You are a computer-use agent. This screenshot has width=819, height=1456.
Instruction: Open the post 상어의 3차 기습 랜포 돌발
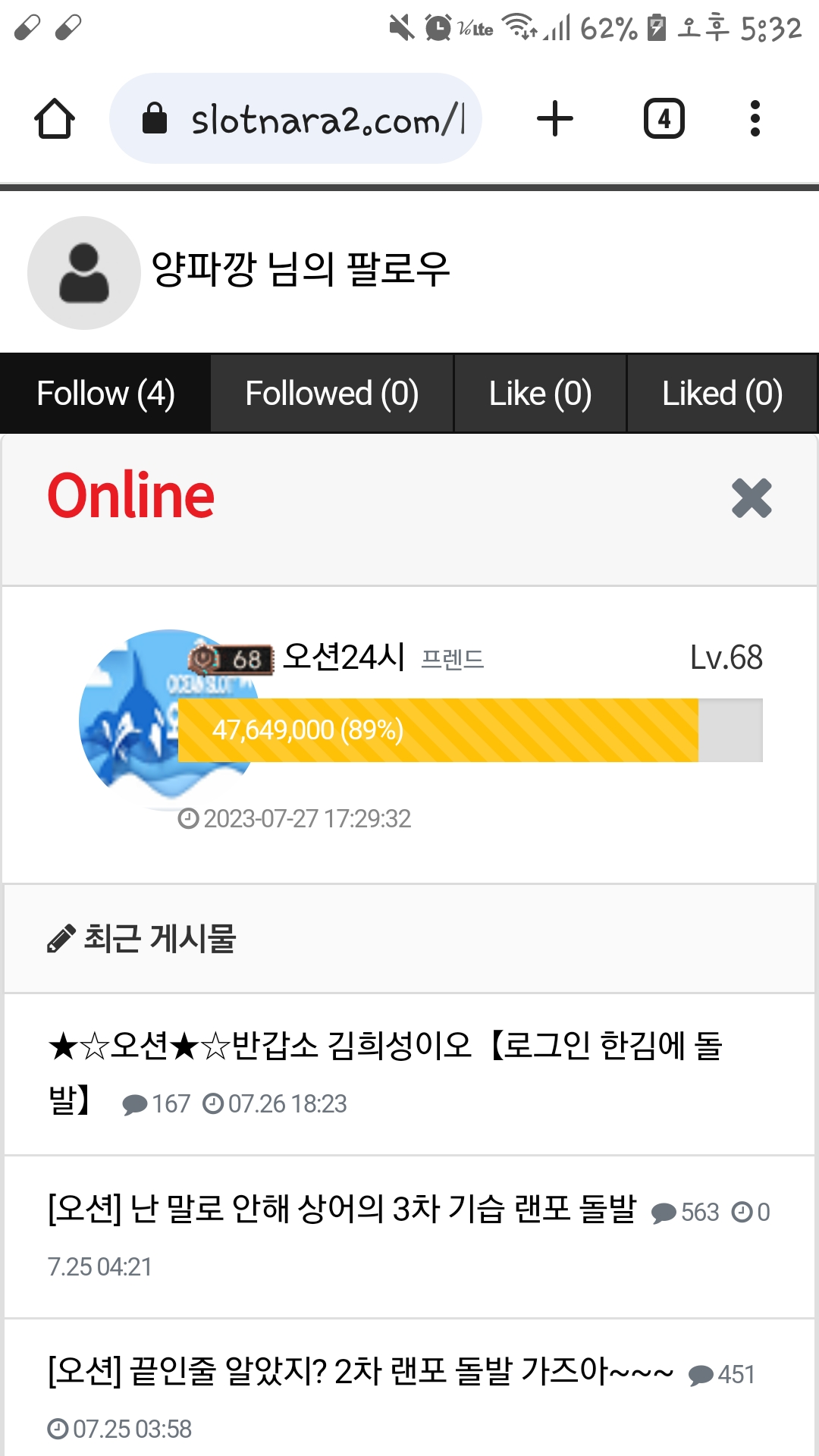[342, 1208]
